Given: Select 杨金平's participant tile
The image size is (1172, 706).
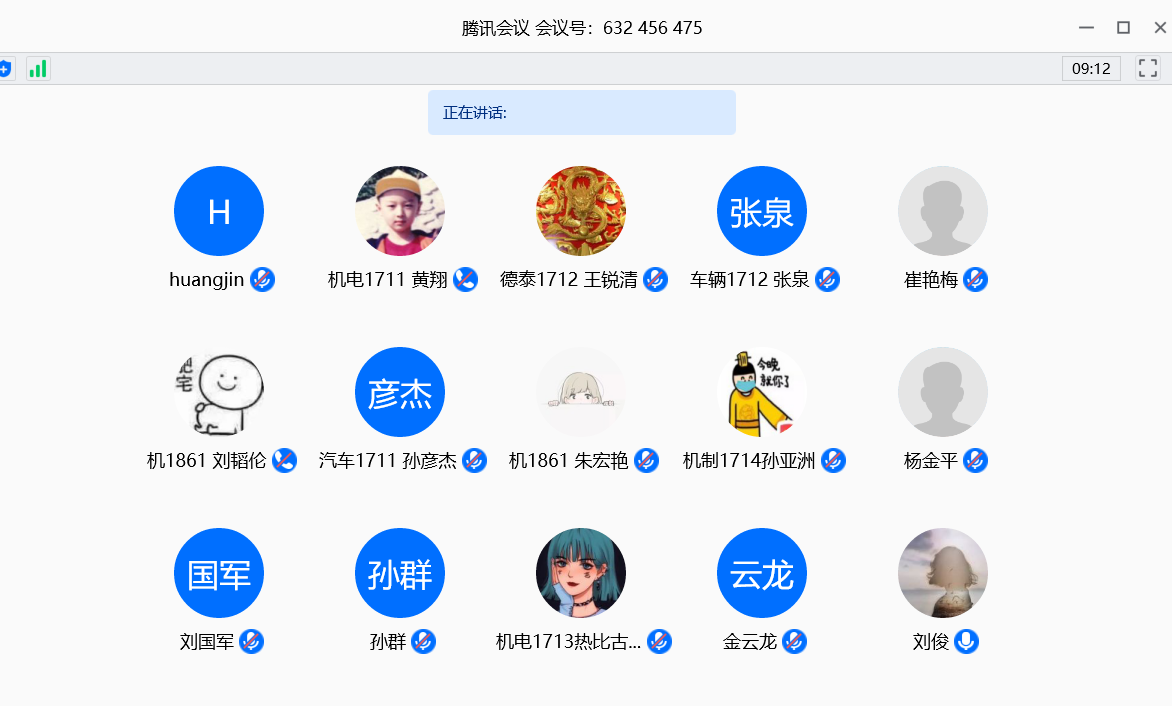Looking at the screenshot, I should (x=943, y=392).
